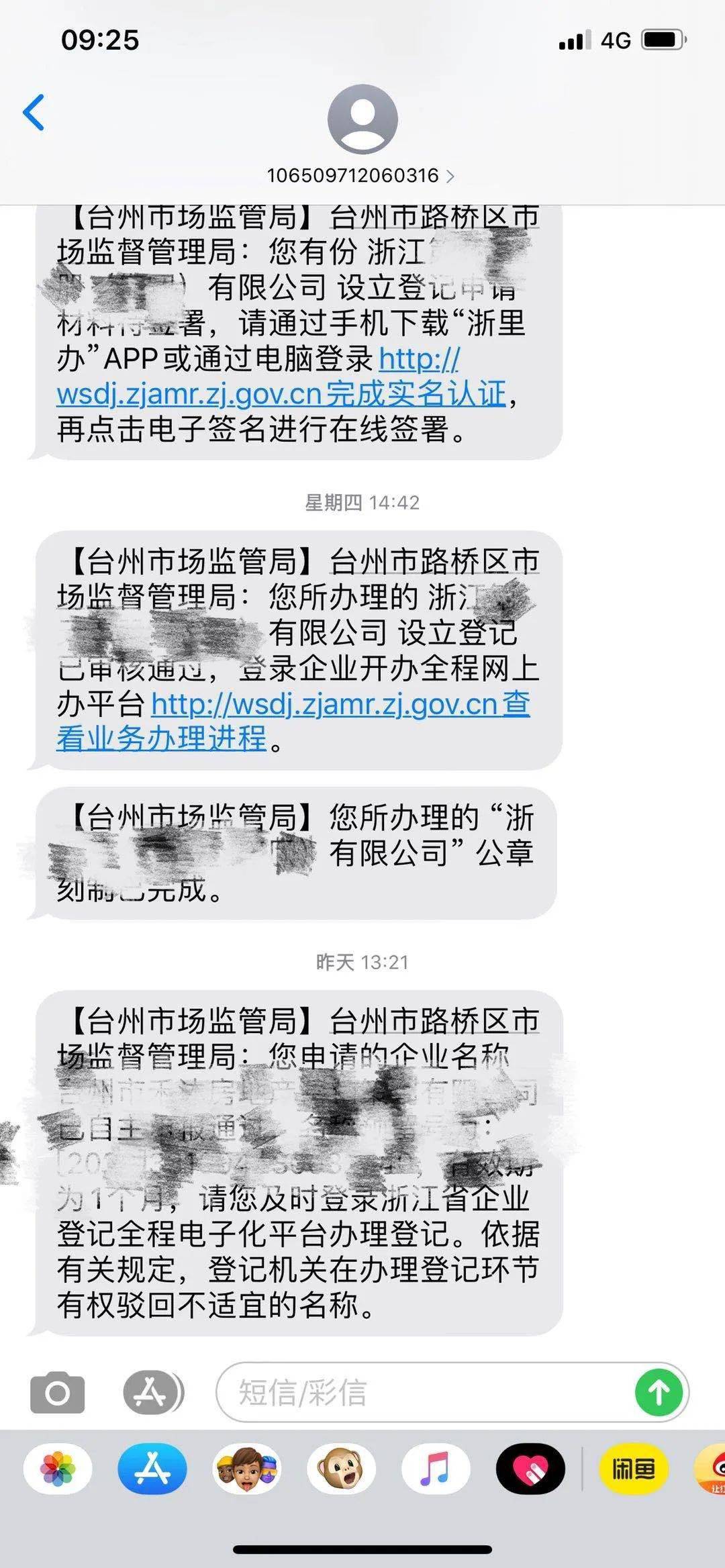This screenshot has height=1568, width=725.
Task: Open the camera to attach a photo
Action: [x=58, y=1393]
